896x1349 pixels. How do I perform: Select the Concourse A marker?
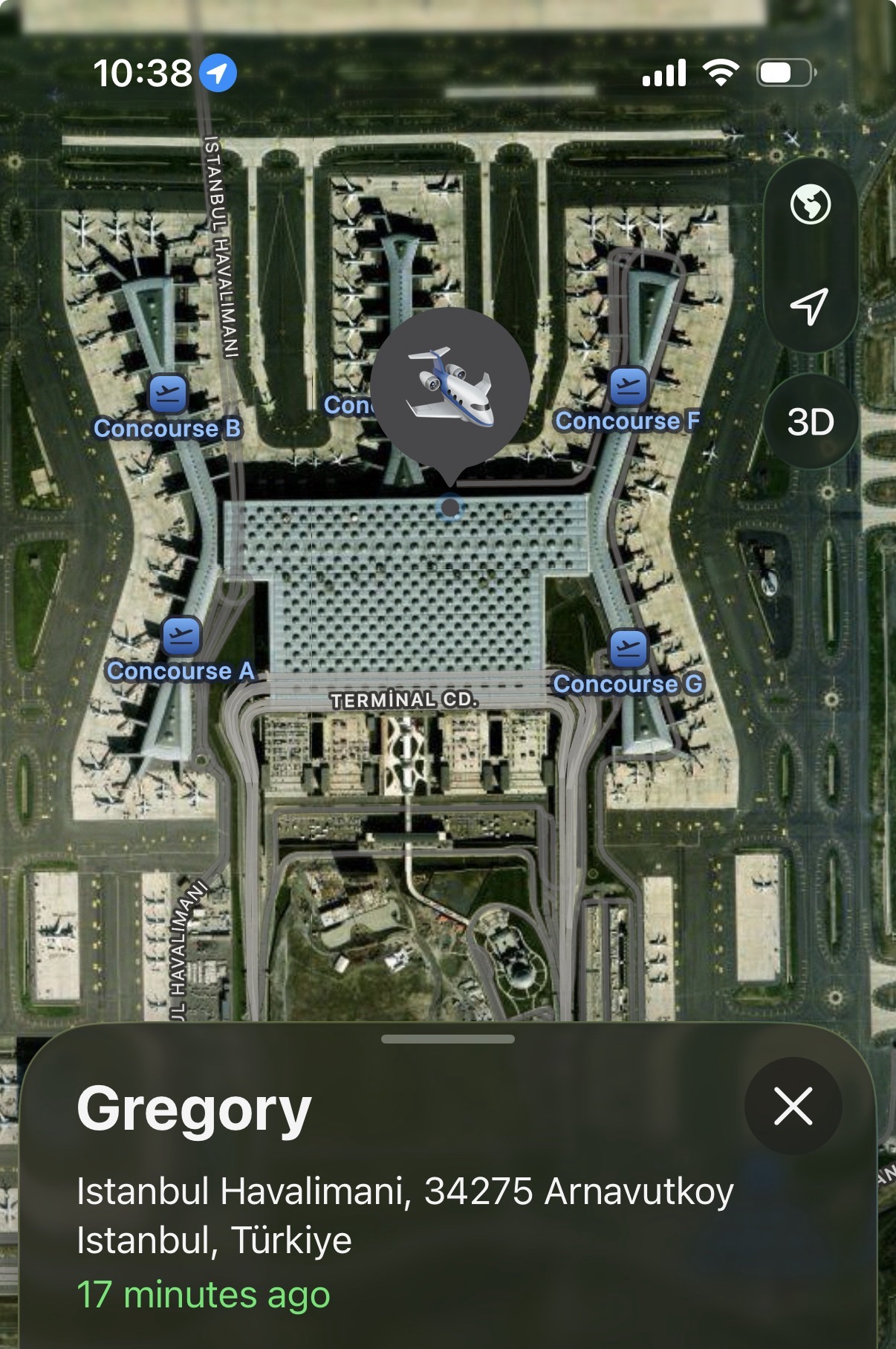pos(181,637)
